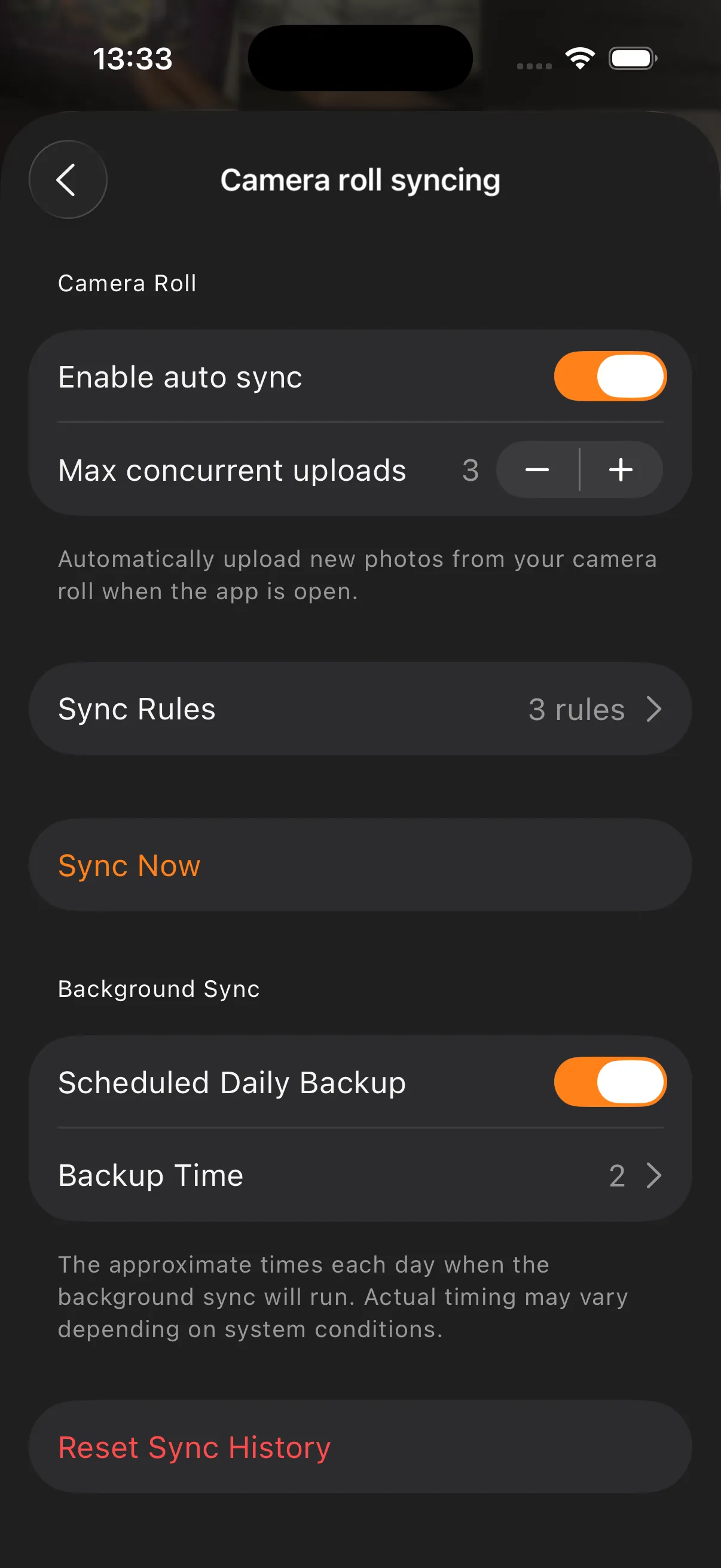Tap the clock in the status bar
The width and height of the screenshot is (721, 1568).
[x=133, y=58]
